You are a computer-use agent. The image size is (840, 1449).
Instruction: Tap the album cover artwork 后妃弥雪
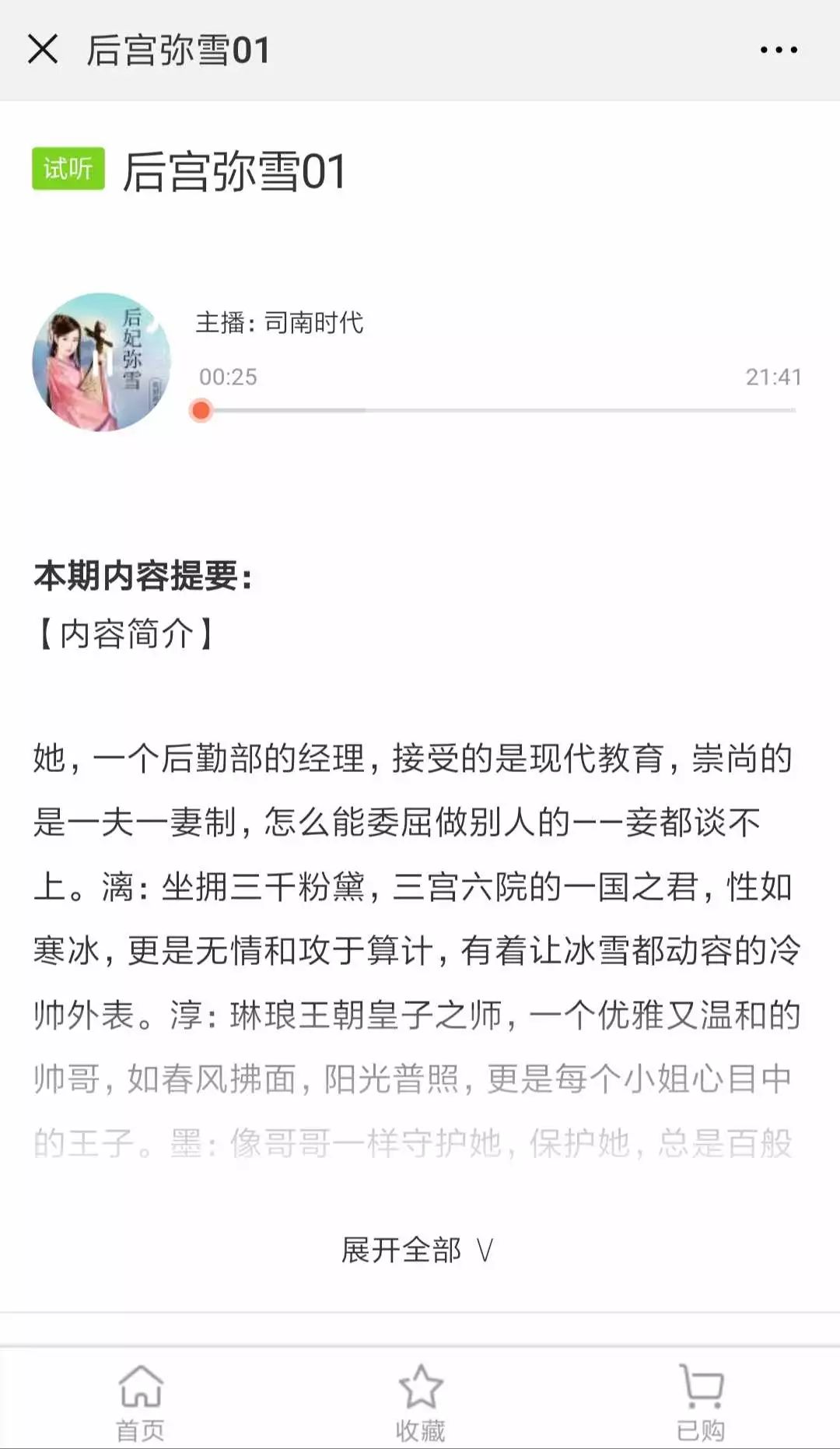click(103, 360)
